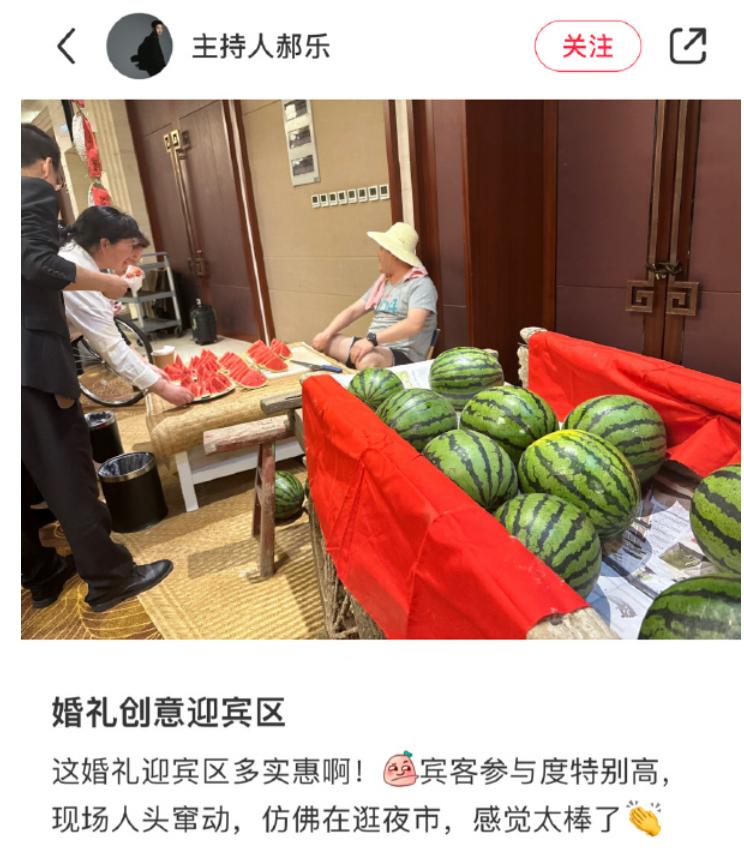View the wedding watermelon photo fullscreen
Viewport: 744px width, 863px height.
tap(380, 369)
